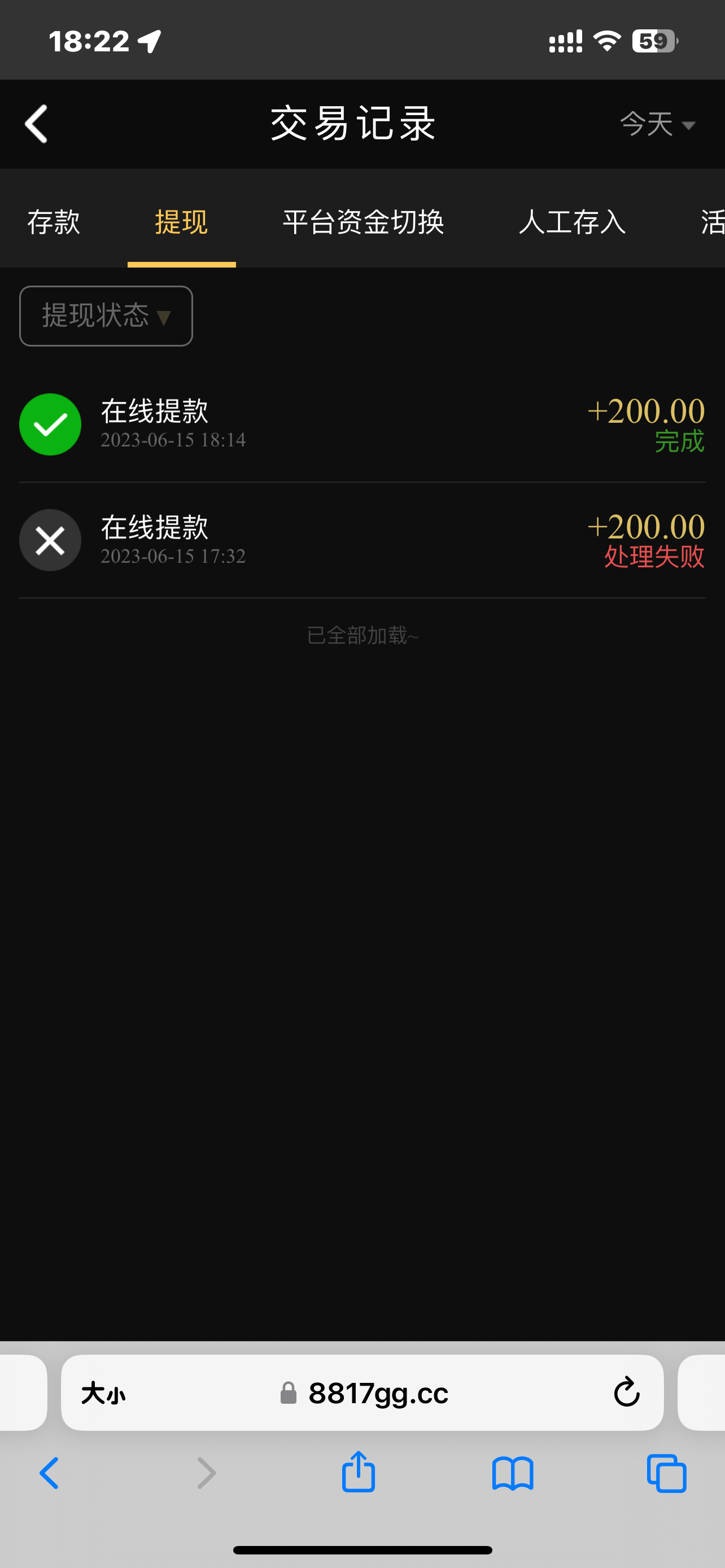Open Safari page size settings 大小
This screenshot has height=1568, width=725.
(x=103, y=1393)
